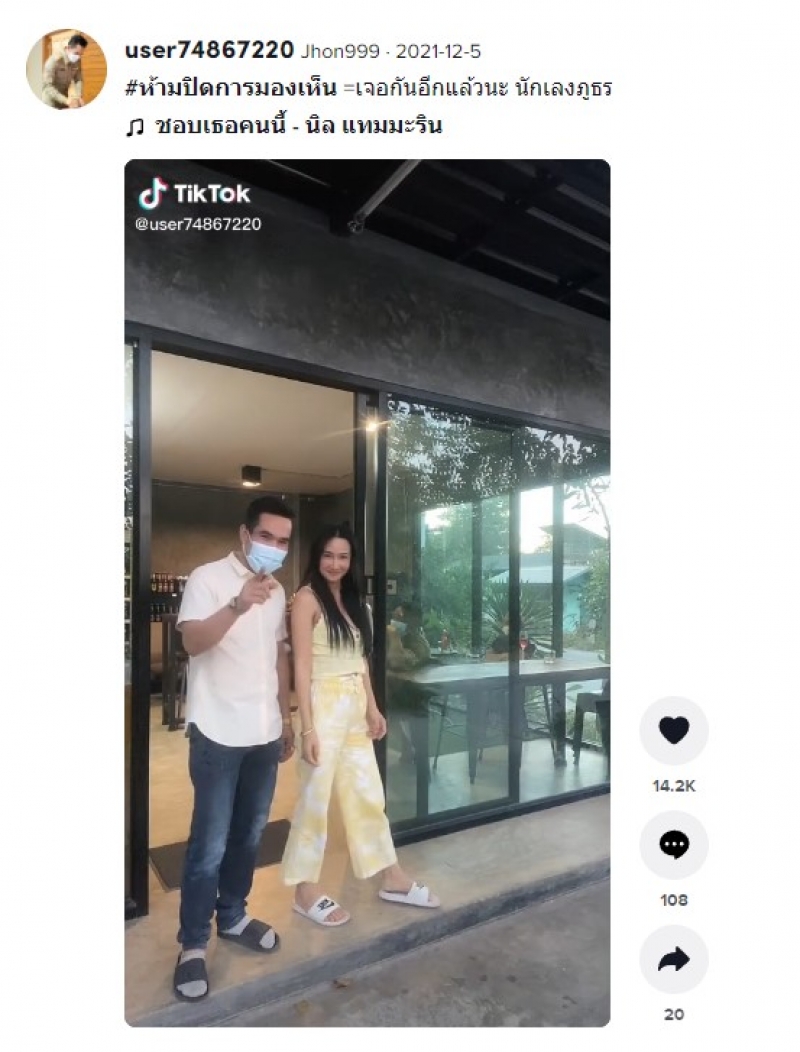
Task: Share this video with the arrow icon
Action: tap(673, 959)
